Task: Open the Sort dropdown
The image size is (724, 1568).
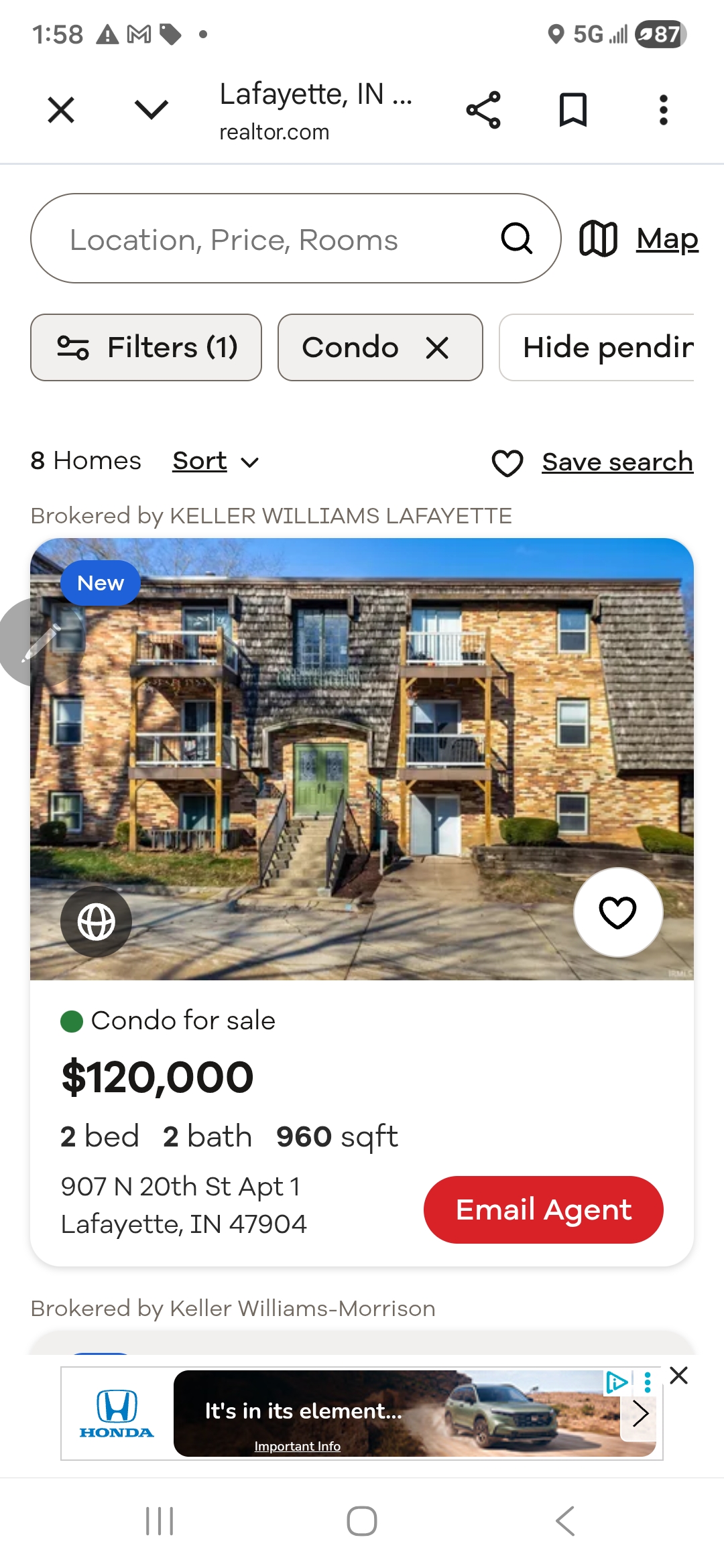Action: (x=215, y=461)
